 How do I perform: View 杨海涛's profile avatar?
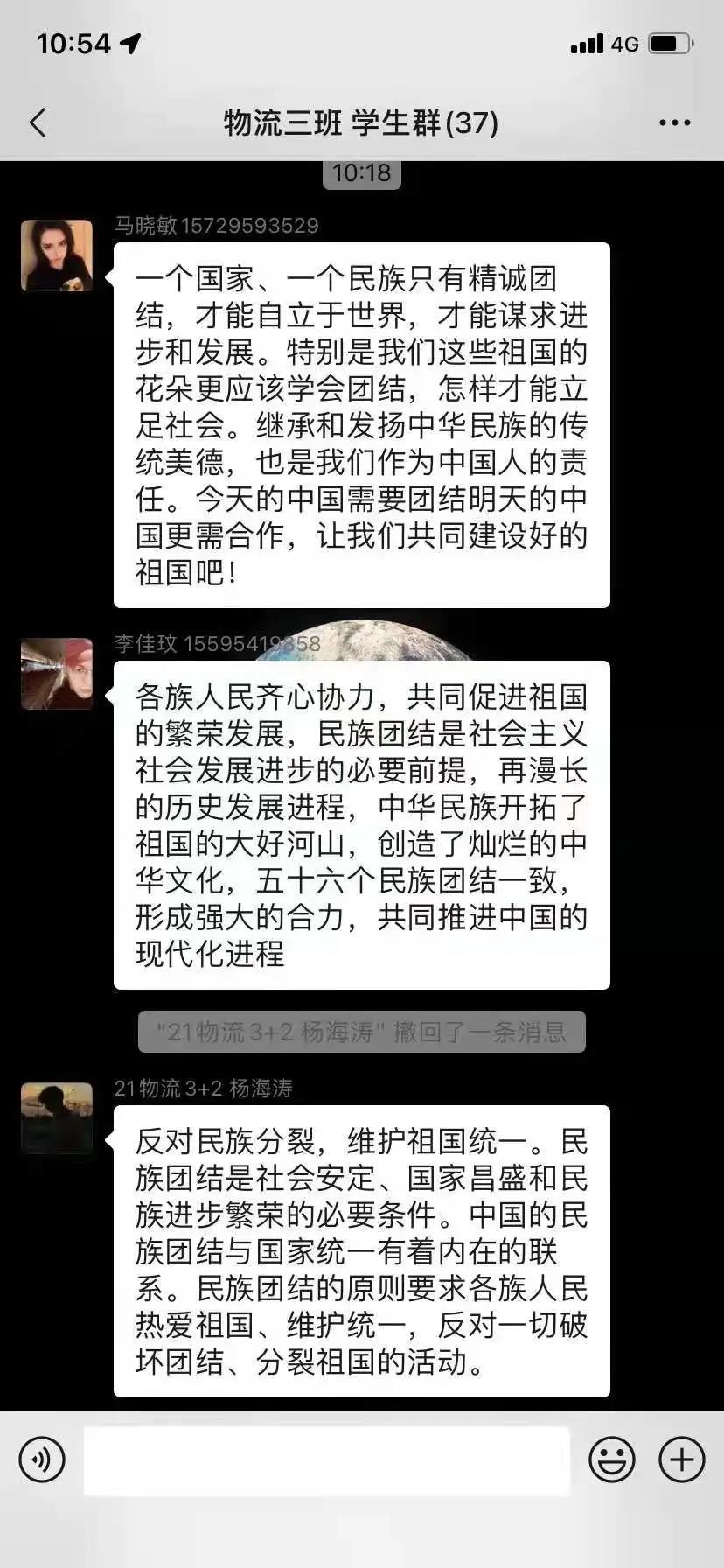pos(57,1118)
